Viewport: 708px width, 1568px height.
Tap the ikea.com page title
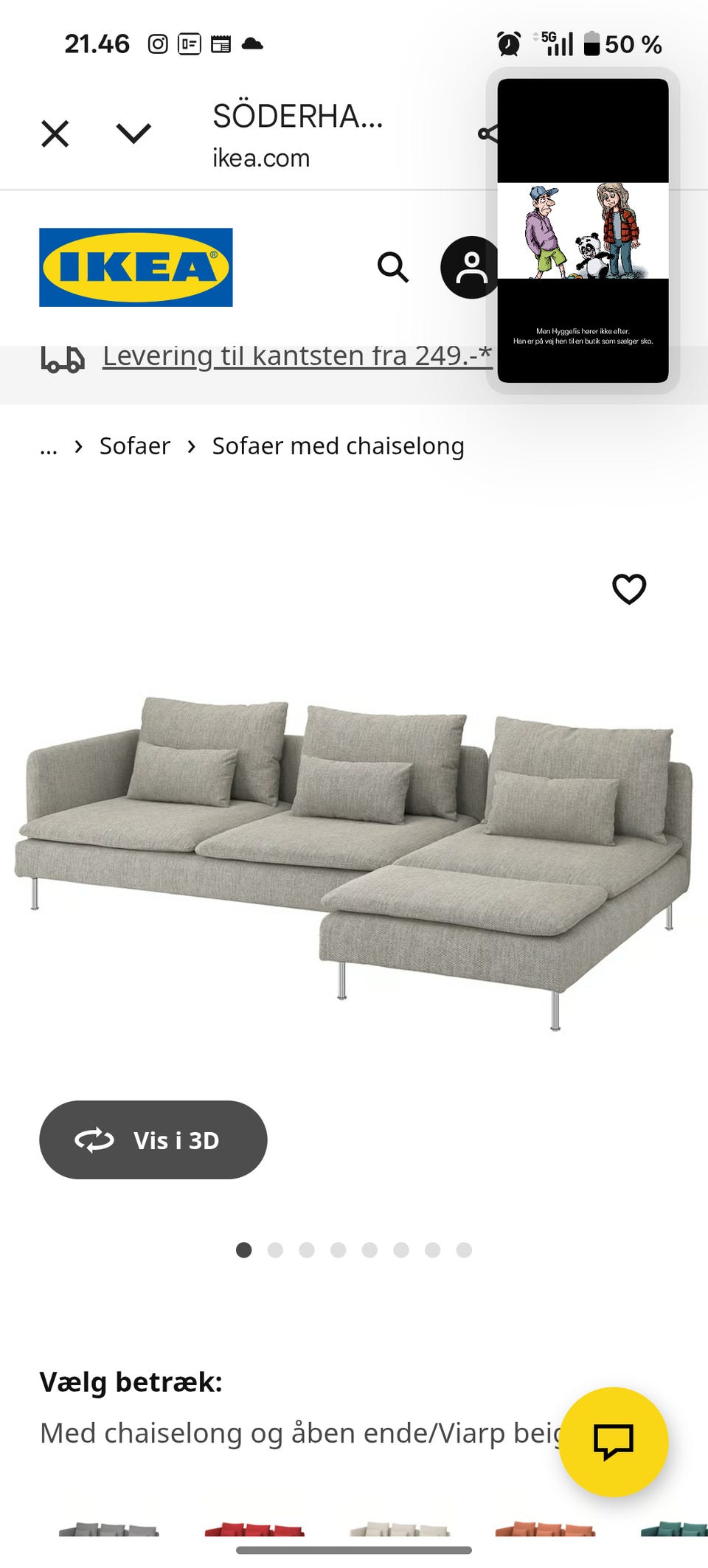point(260,157)
